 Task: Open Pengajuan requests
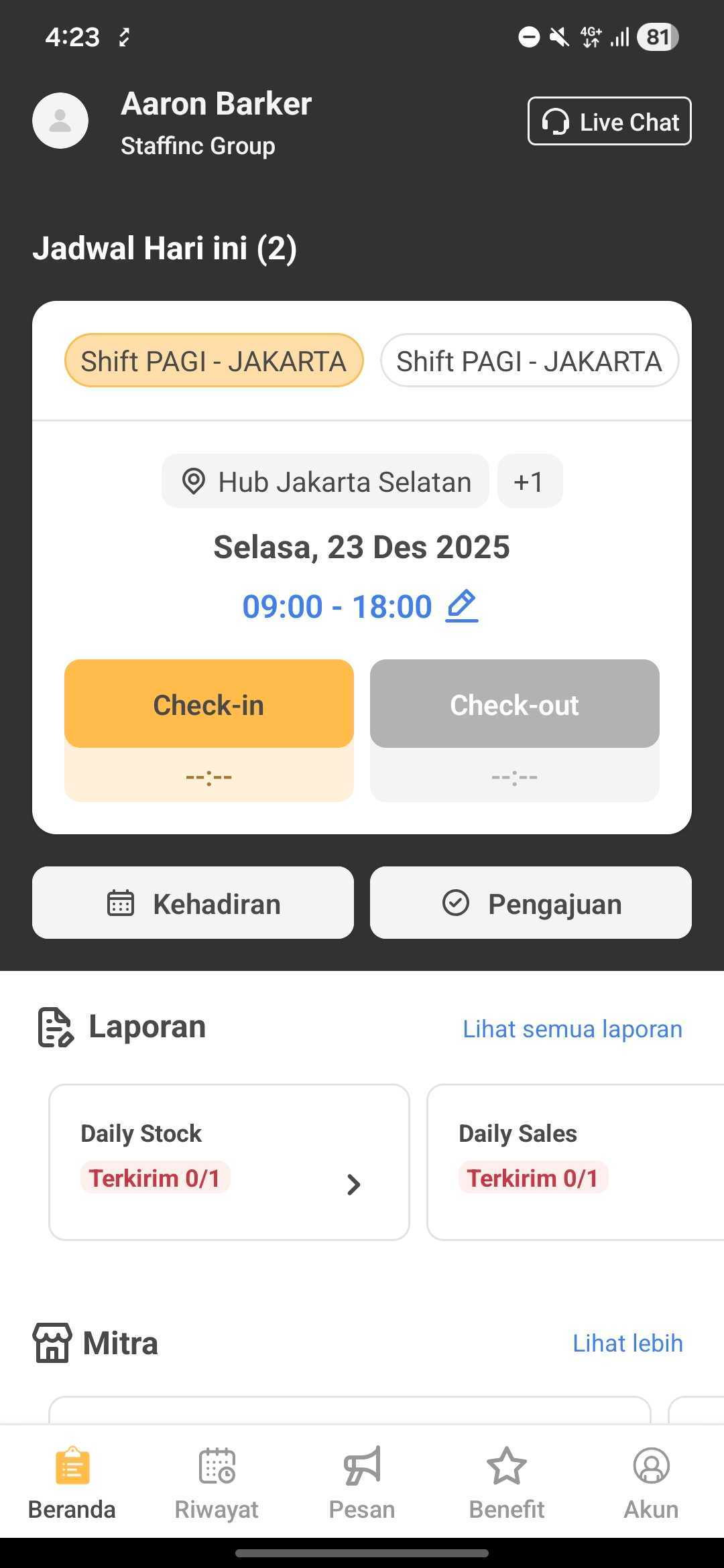(531, 903)
